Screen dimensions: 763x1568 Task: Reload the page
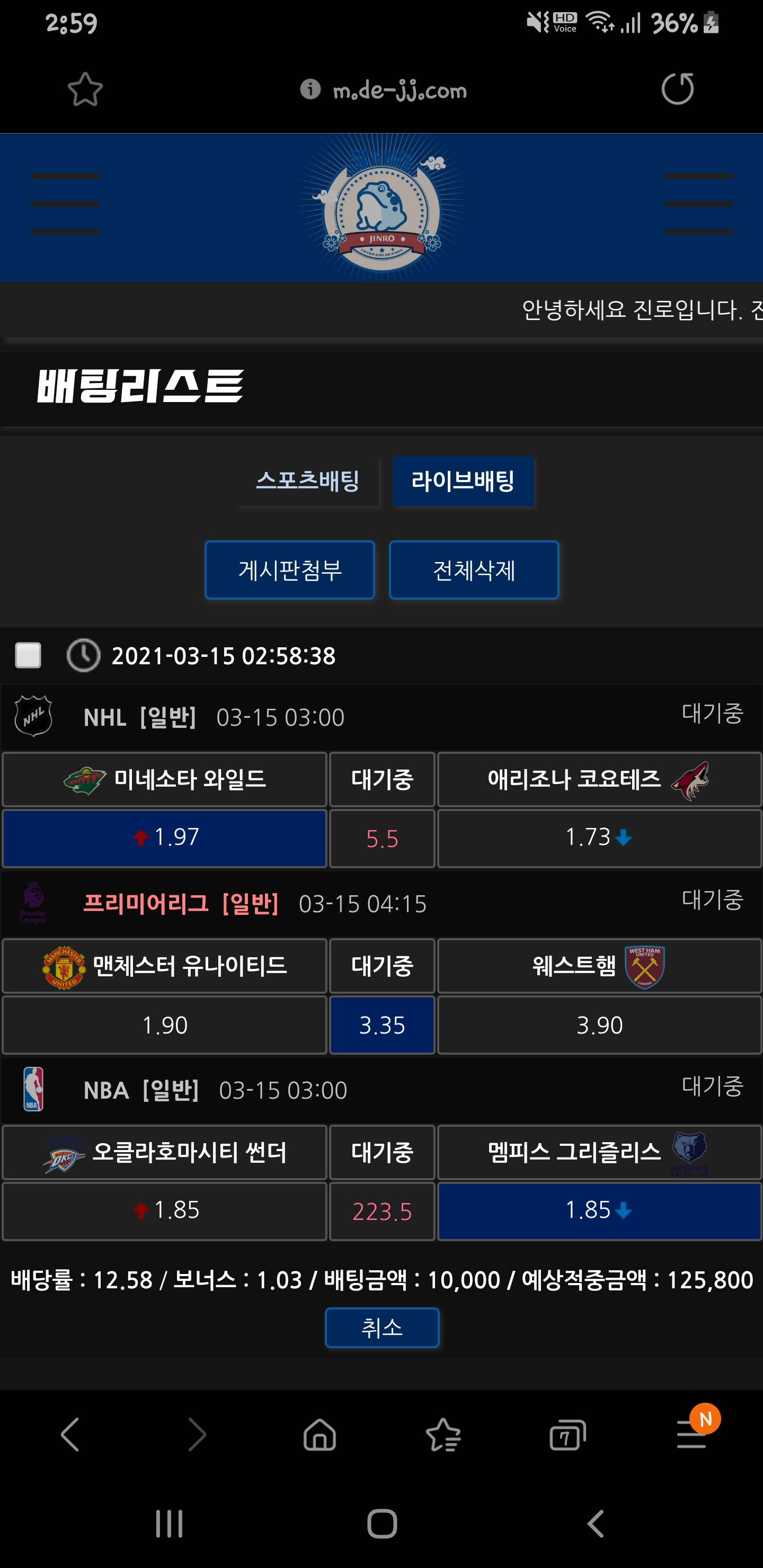point(677,89)
